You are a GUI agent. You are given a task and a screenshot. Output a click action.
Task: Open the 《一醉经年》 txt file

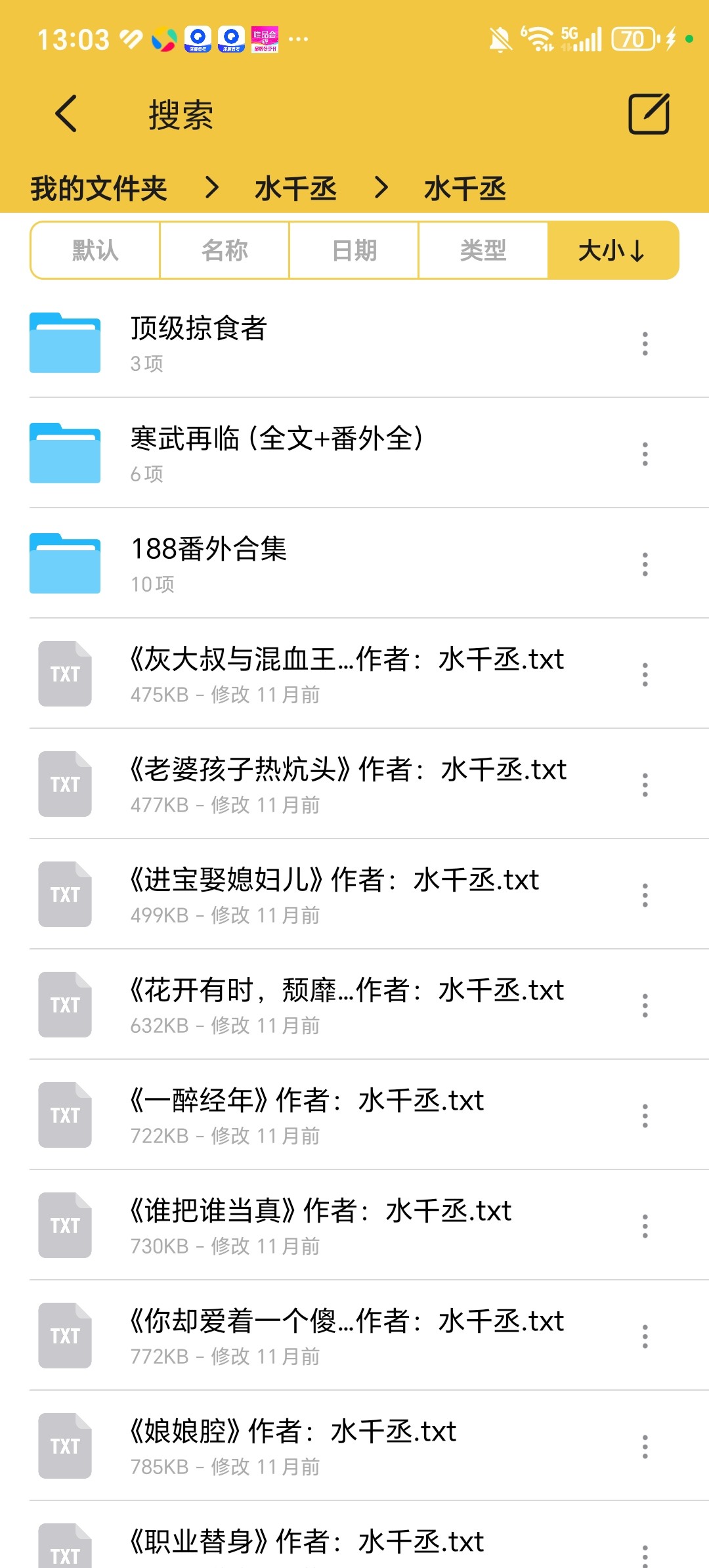354,1116
